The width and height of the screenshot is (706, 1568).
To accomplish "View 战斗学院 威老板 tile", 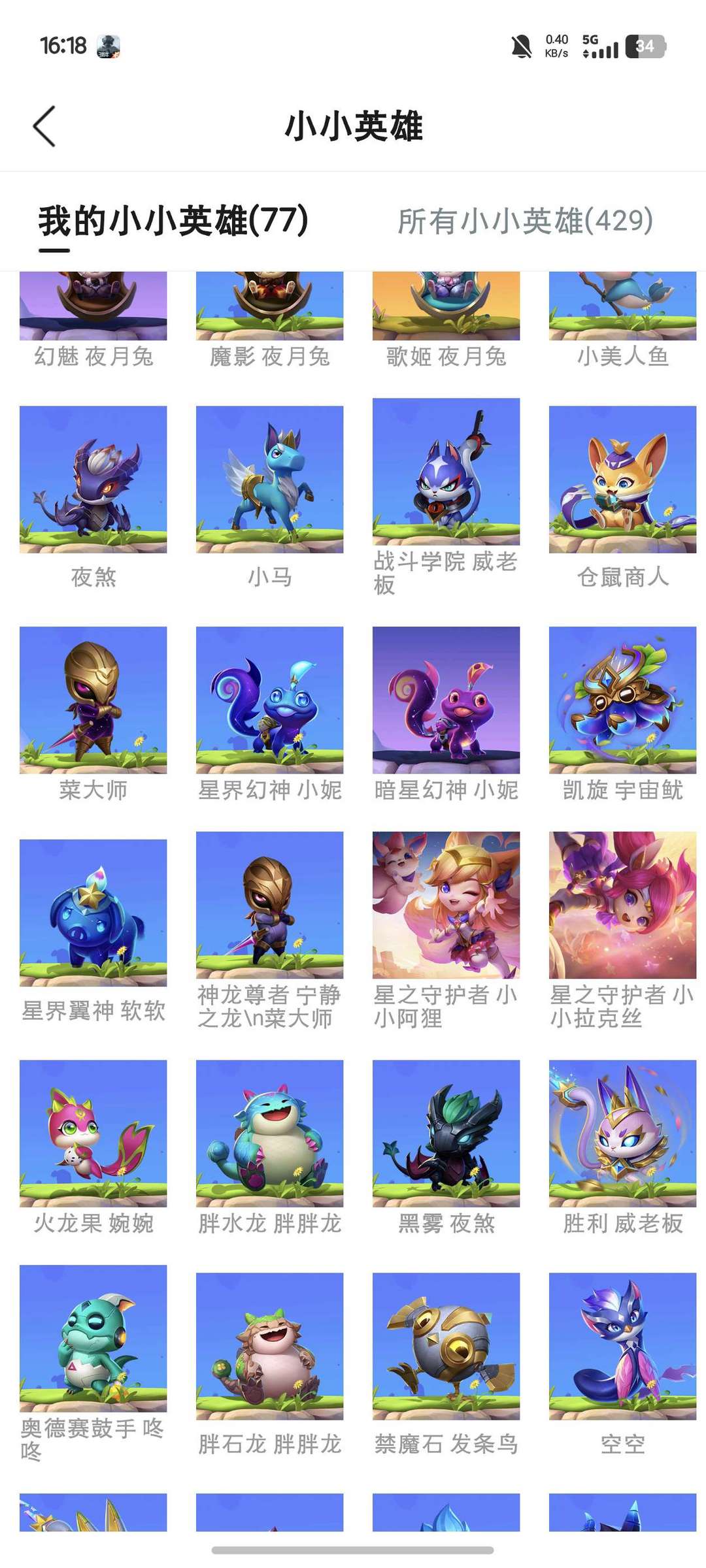I will pyautogui.click(x=446, y=472).
